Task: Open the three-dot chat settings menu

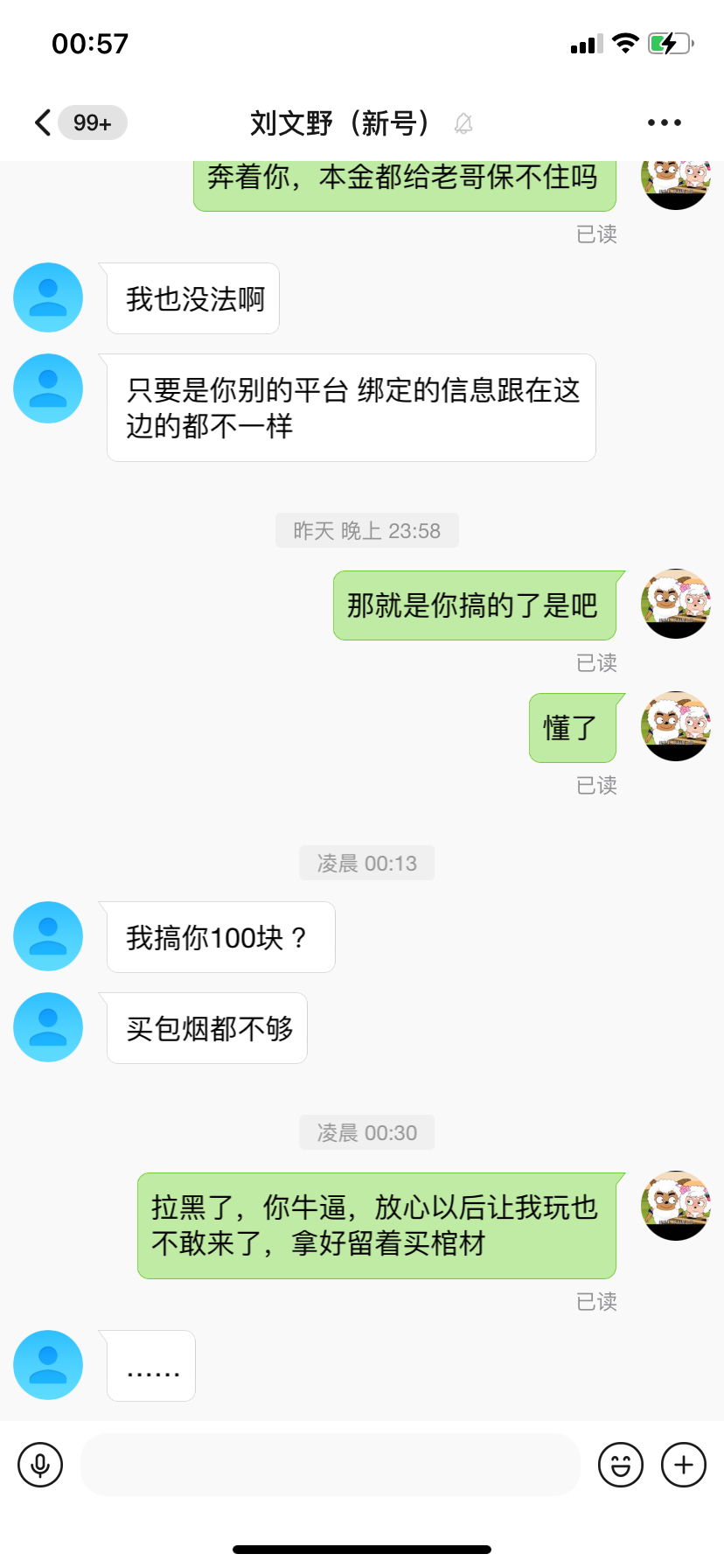Action: pyautogui.click(x=664, y=122)
